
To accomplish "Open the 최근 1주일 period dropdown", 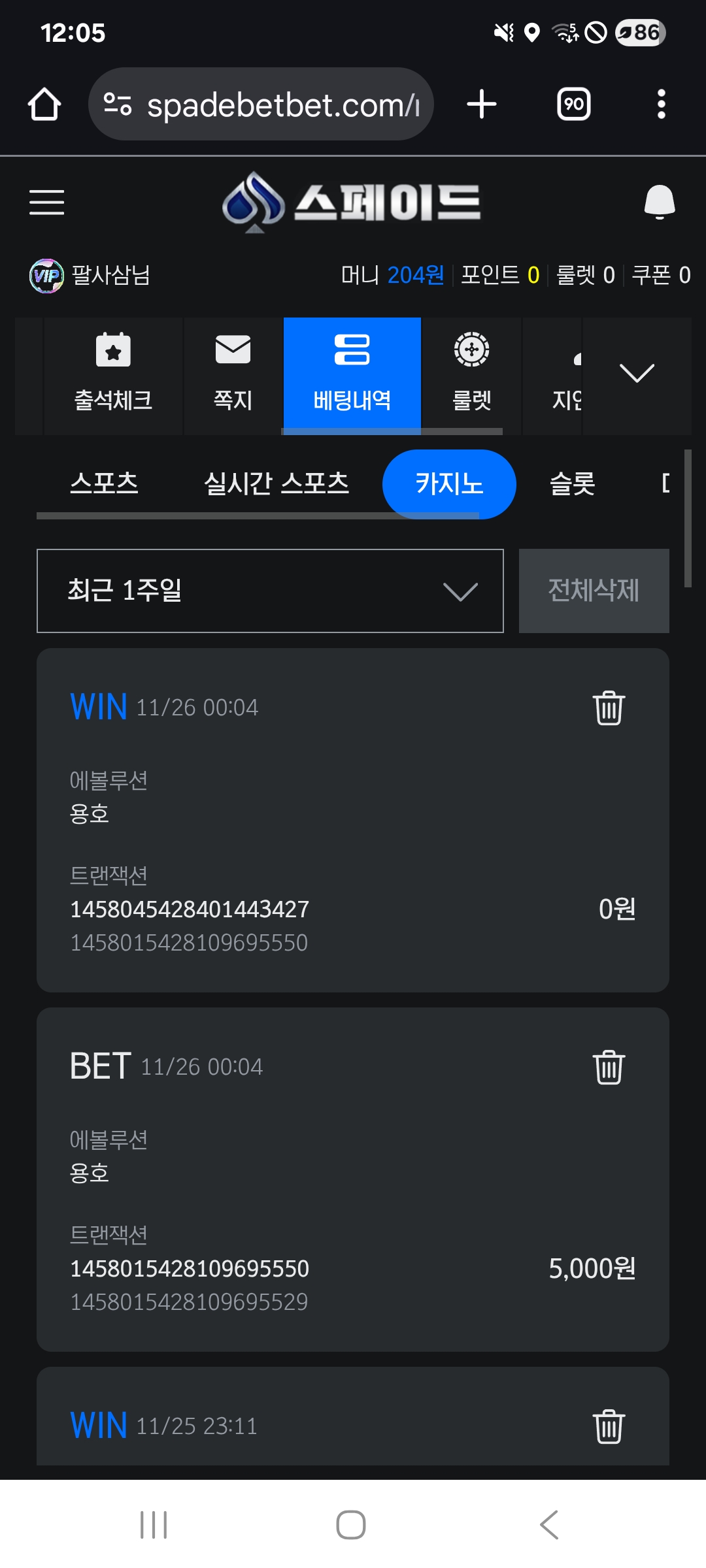I will (x=270, y=591).
